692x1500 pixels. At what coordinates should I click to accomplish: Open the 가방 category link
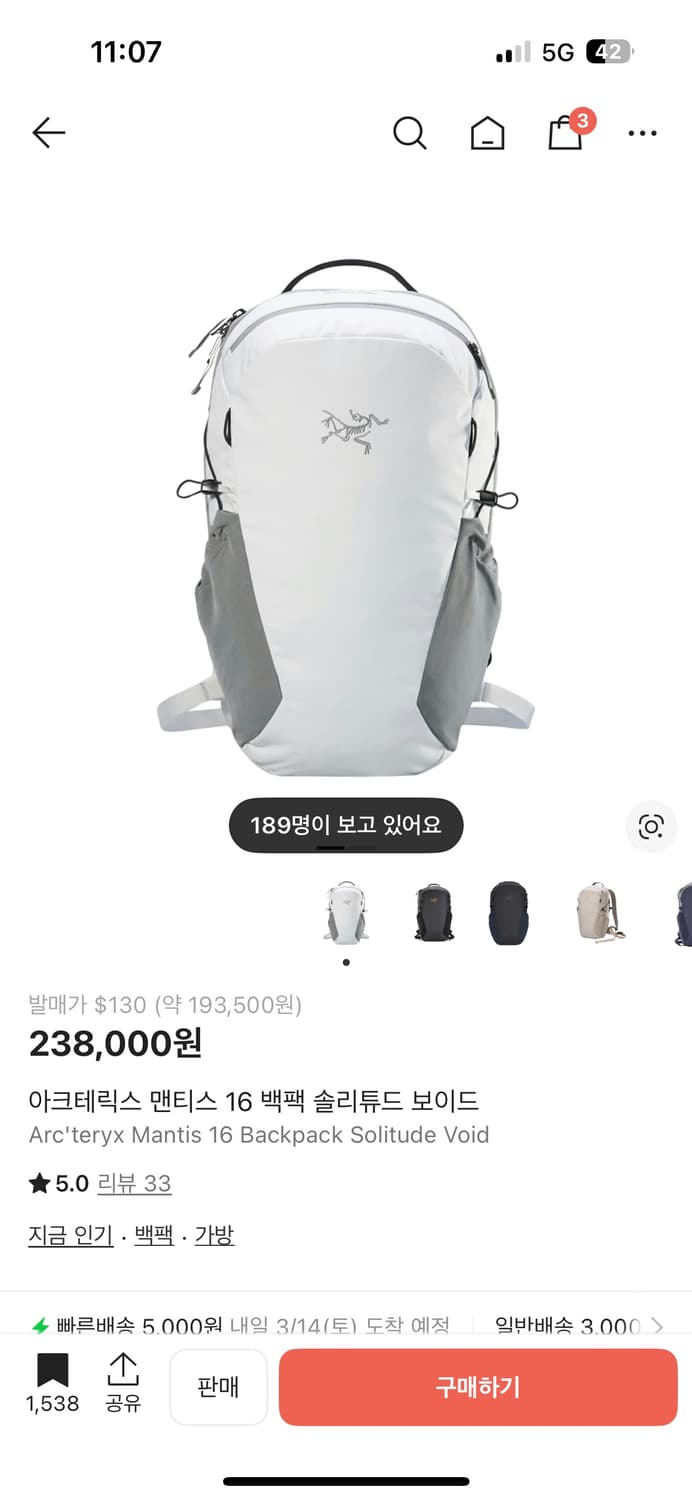(214, 1235)
